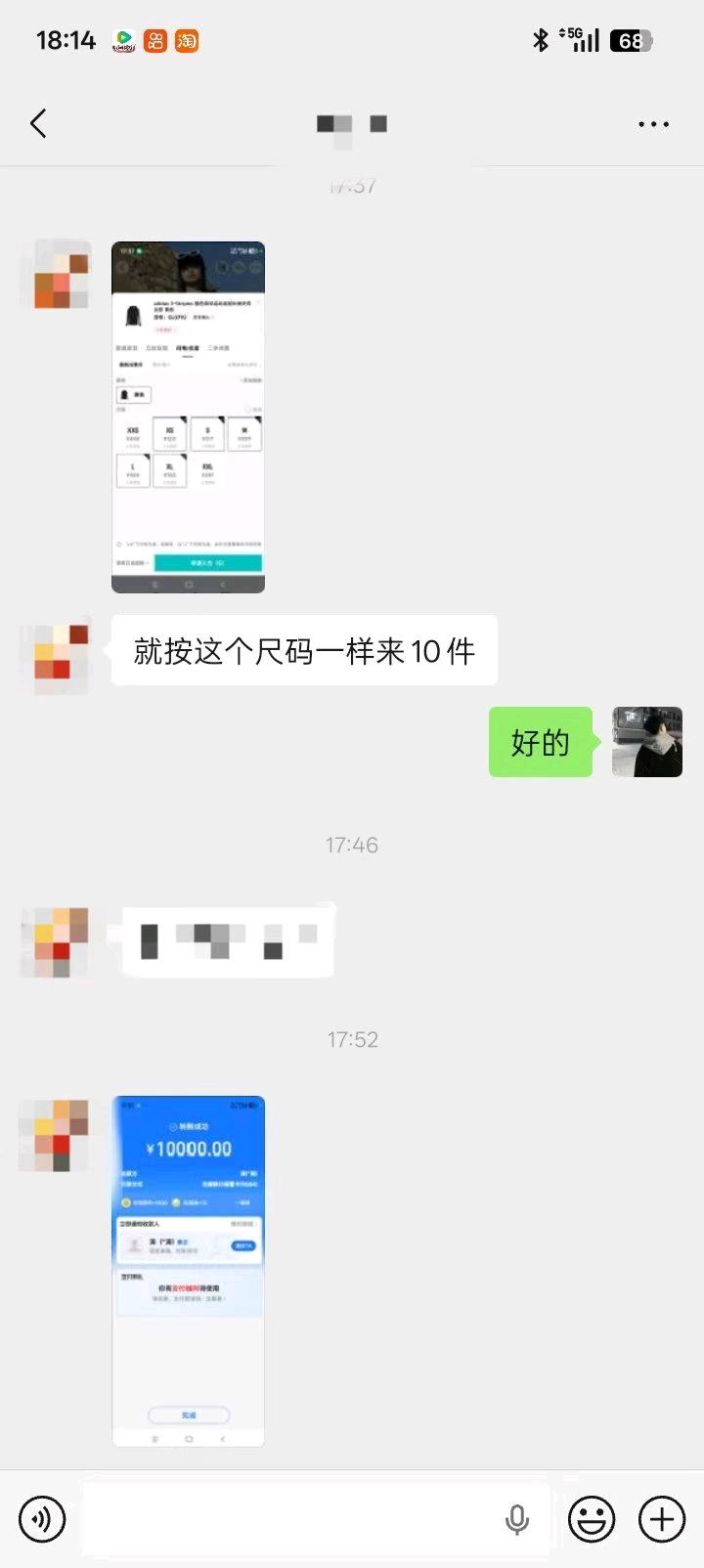Image resolution: width=704 pixels, height=1568 pixels.
Task: Switch to voice message mode
Action: tap(41, 1518)
